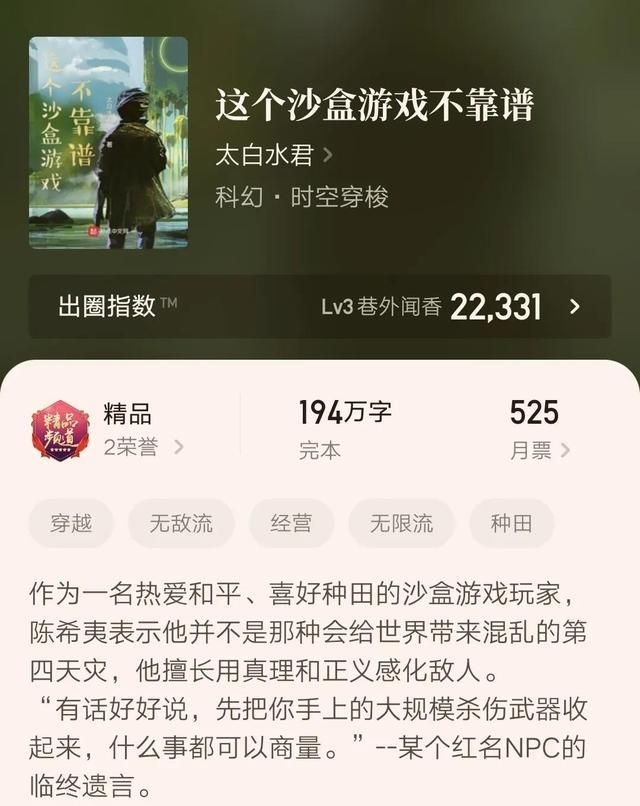Open the 月票 monthly tickets page
640x806 pixels.
pyautogui.click(x=540, y=450)
